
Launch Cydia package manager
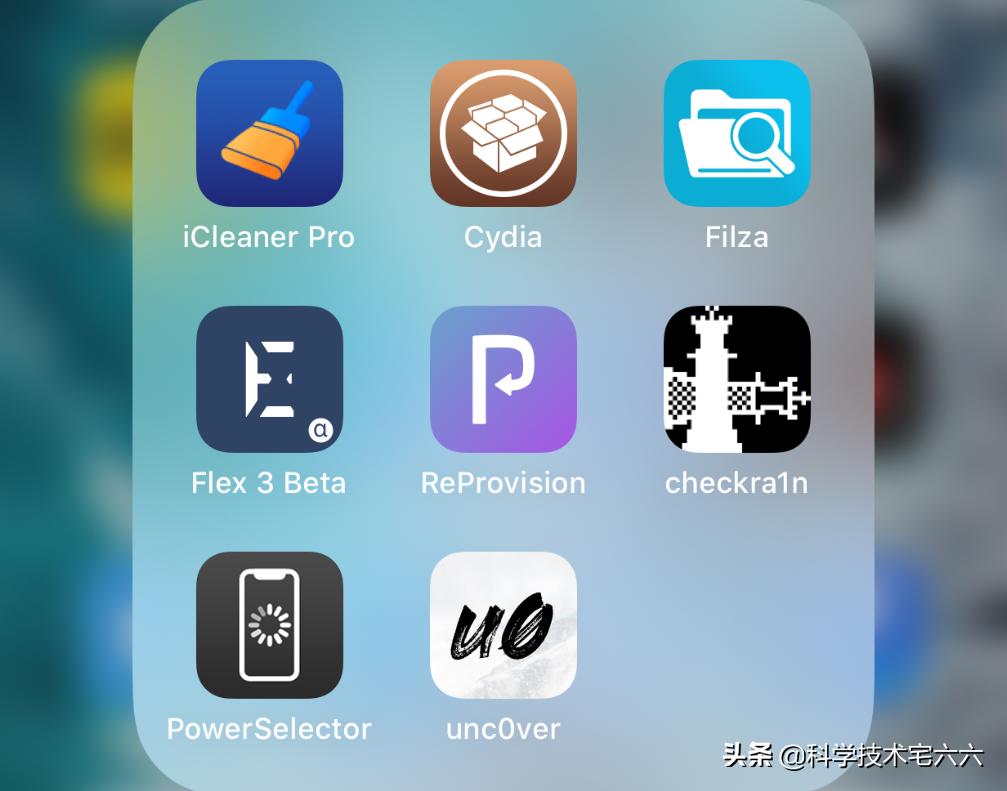(503, 134)
